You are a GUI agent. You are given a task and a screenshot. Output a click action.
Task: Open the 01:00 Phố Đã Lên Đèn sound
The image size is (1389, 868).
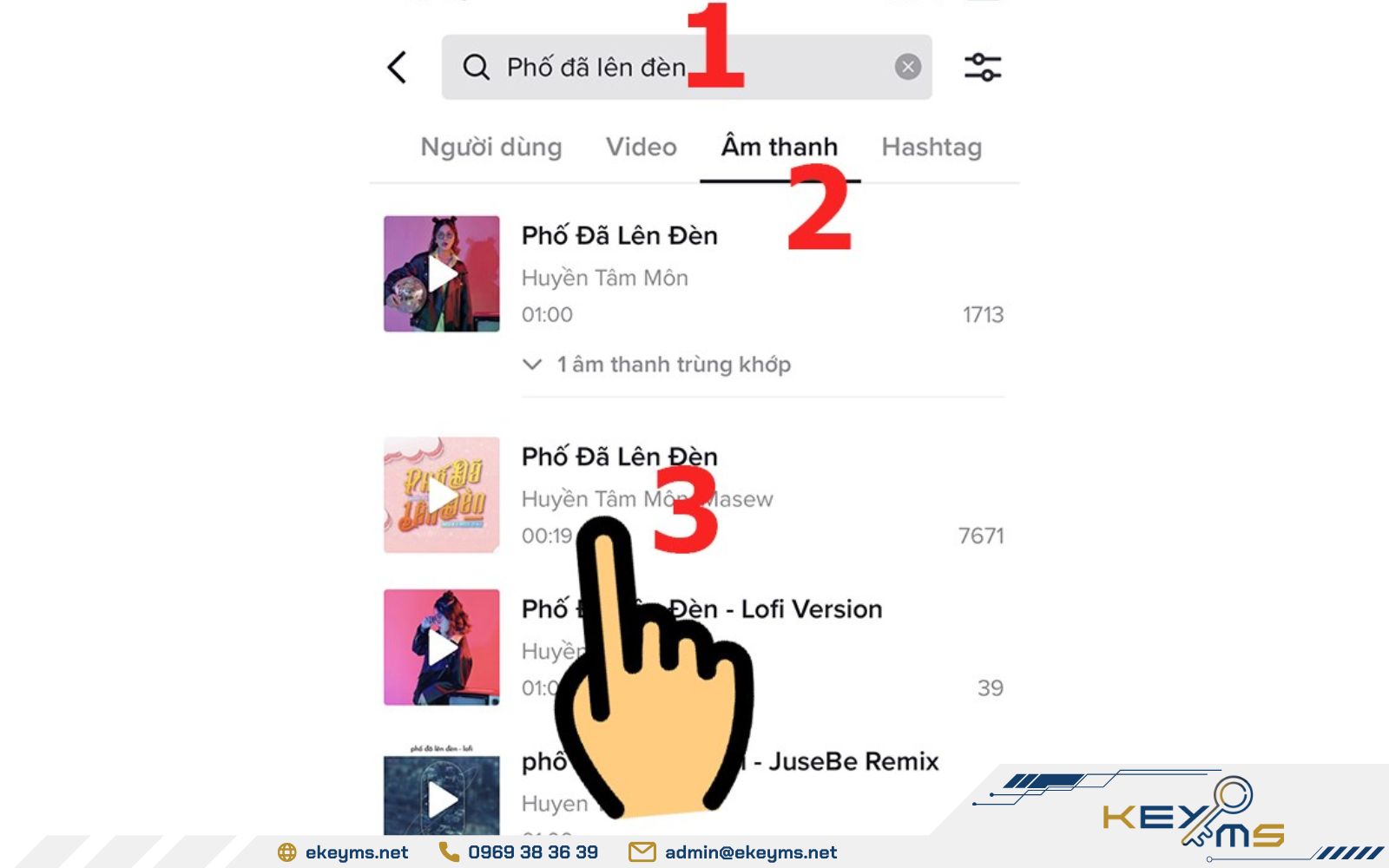(619, 236)
